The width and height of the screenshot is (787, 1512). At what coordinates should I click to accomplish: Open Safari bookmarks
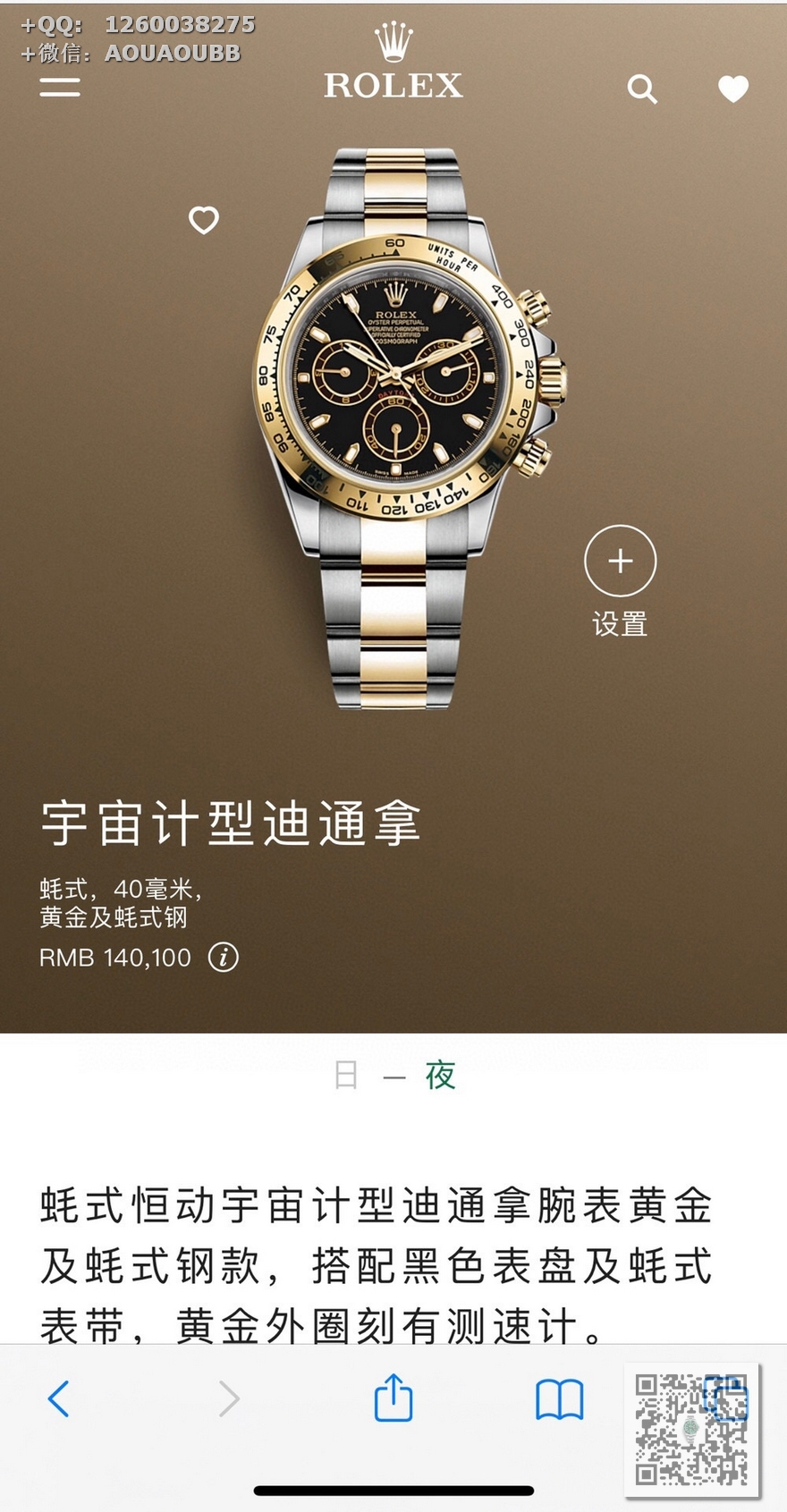(559, 1398)
